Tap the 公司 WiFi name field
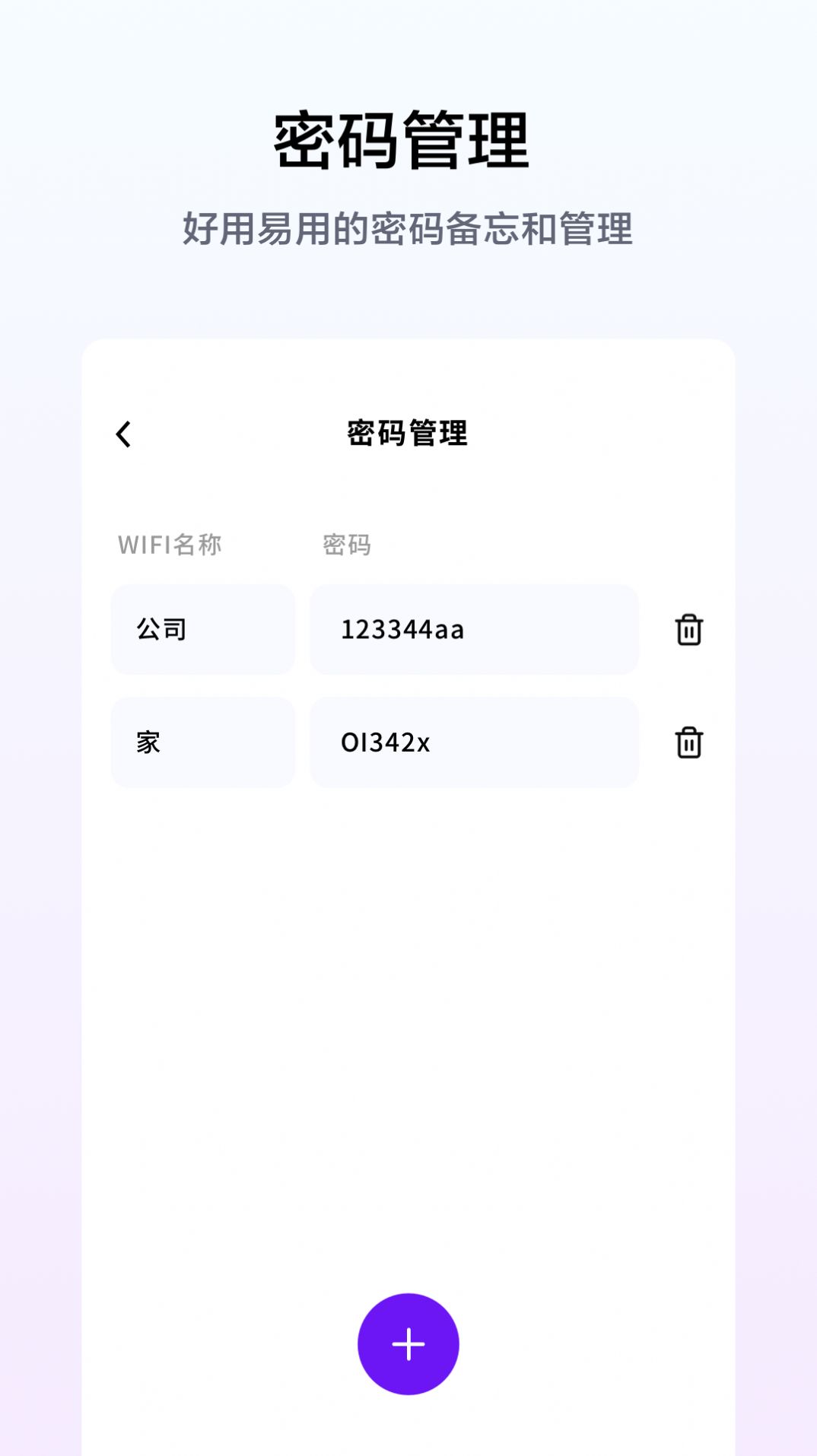The image size is (817, 1456). (x=203, y=630)
